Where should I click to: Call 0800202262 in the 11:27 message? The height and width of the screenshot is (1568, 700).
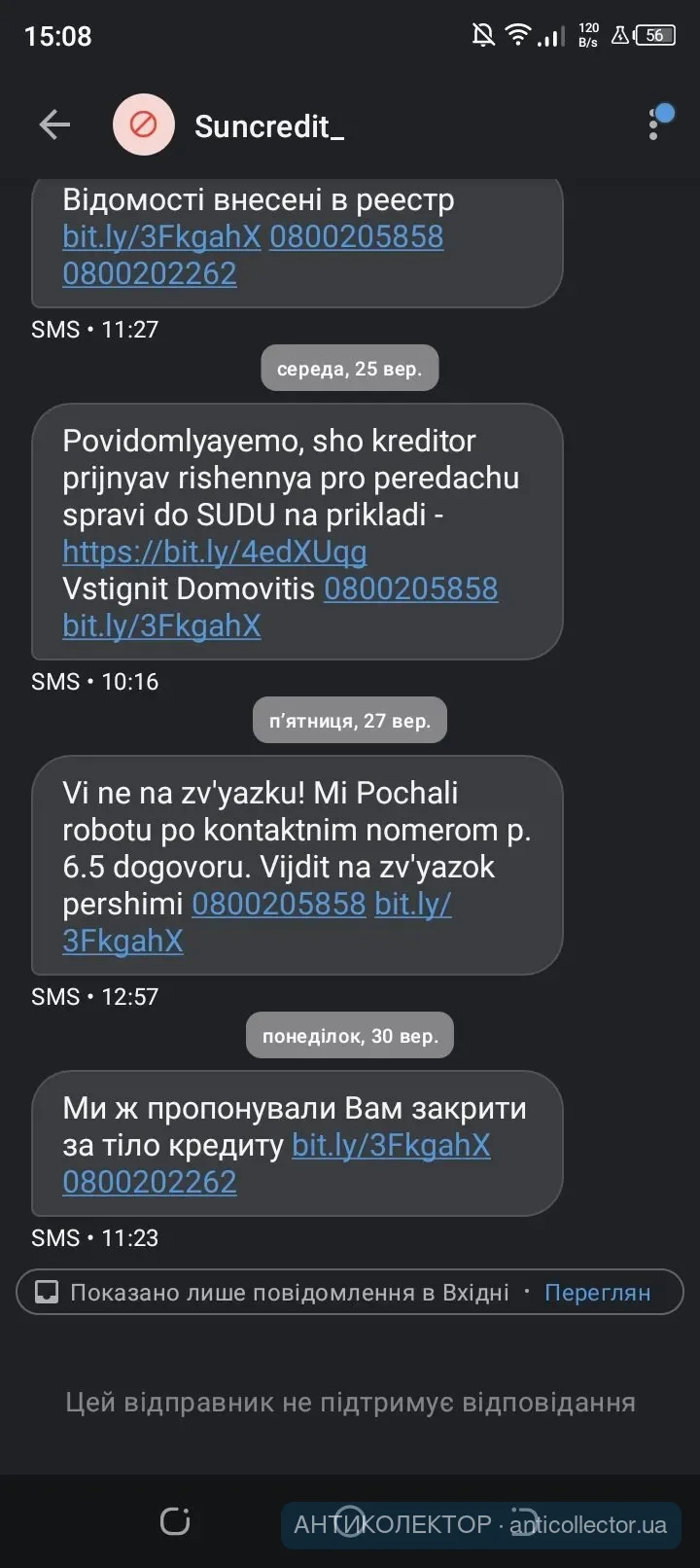tap(150, 273)
